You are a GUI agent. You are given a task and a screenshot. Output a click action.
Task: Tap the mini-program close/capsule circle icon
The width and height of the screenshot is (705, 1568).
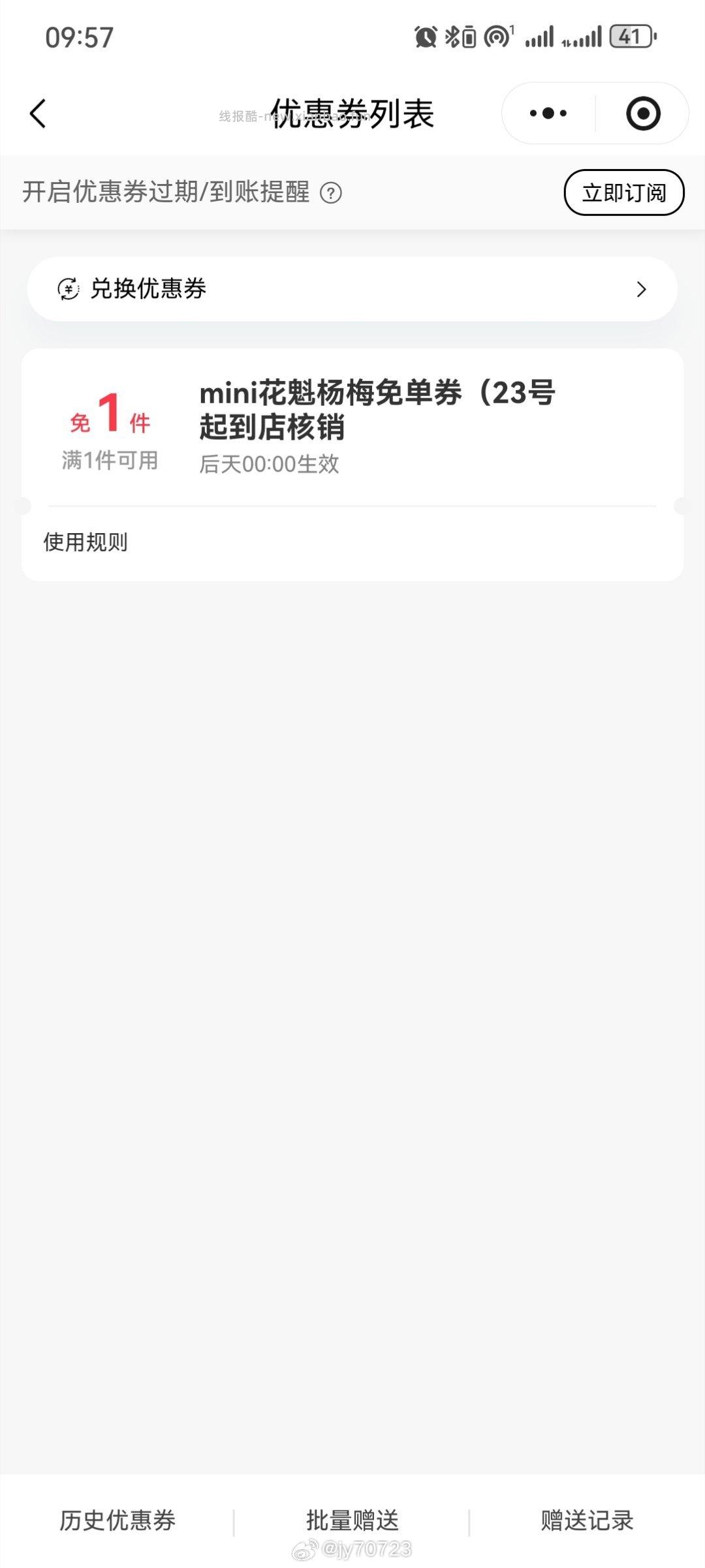(x=642, y=113)
